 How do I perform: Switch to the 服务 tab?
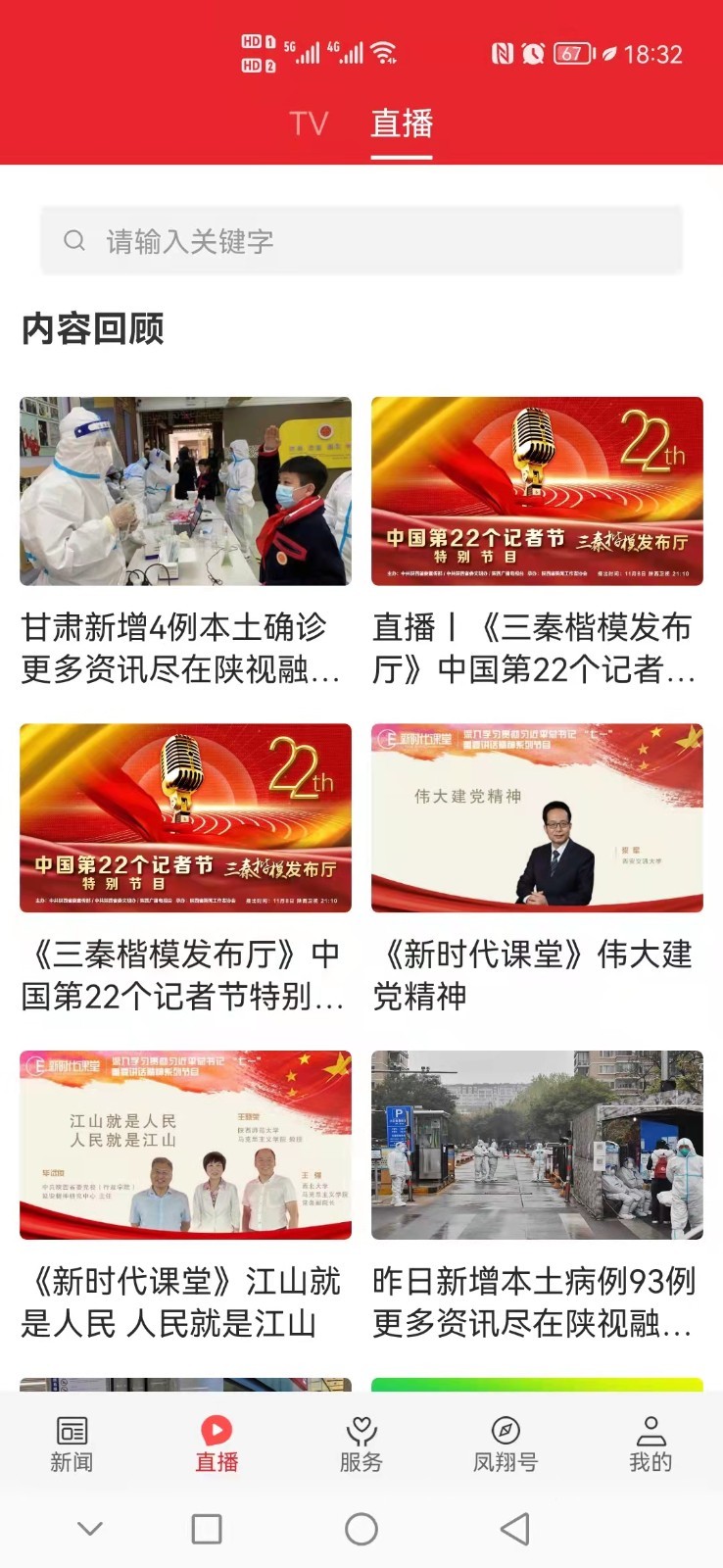click(x=361, y=1444)
